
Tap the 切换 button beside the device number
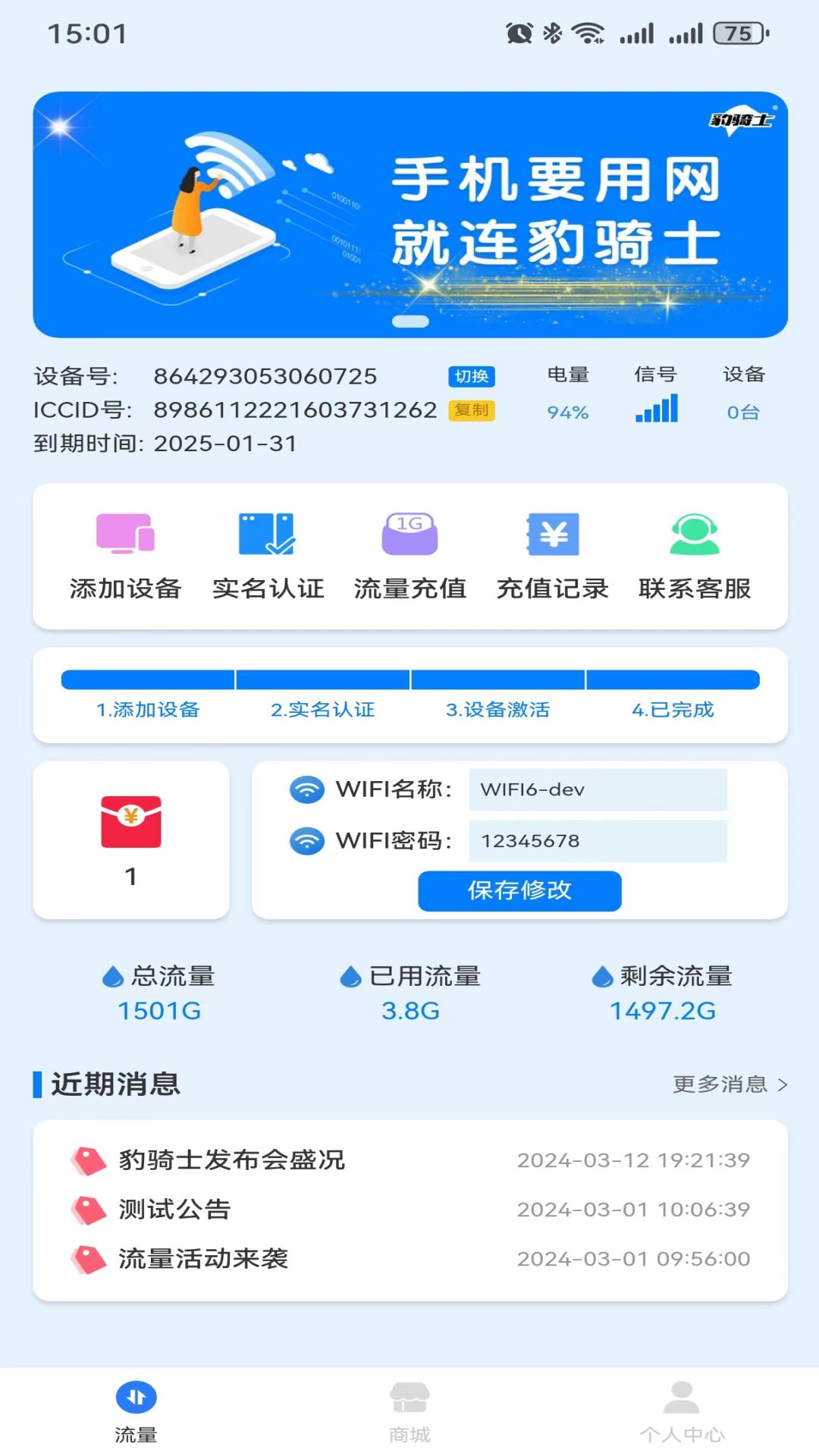(x=471, y=376)
